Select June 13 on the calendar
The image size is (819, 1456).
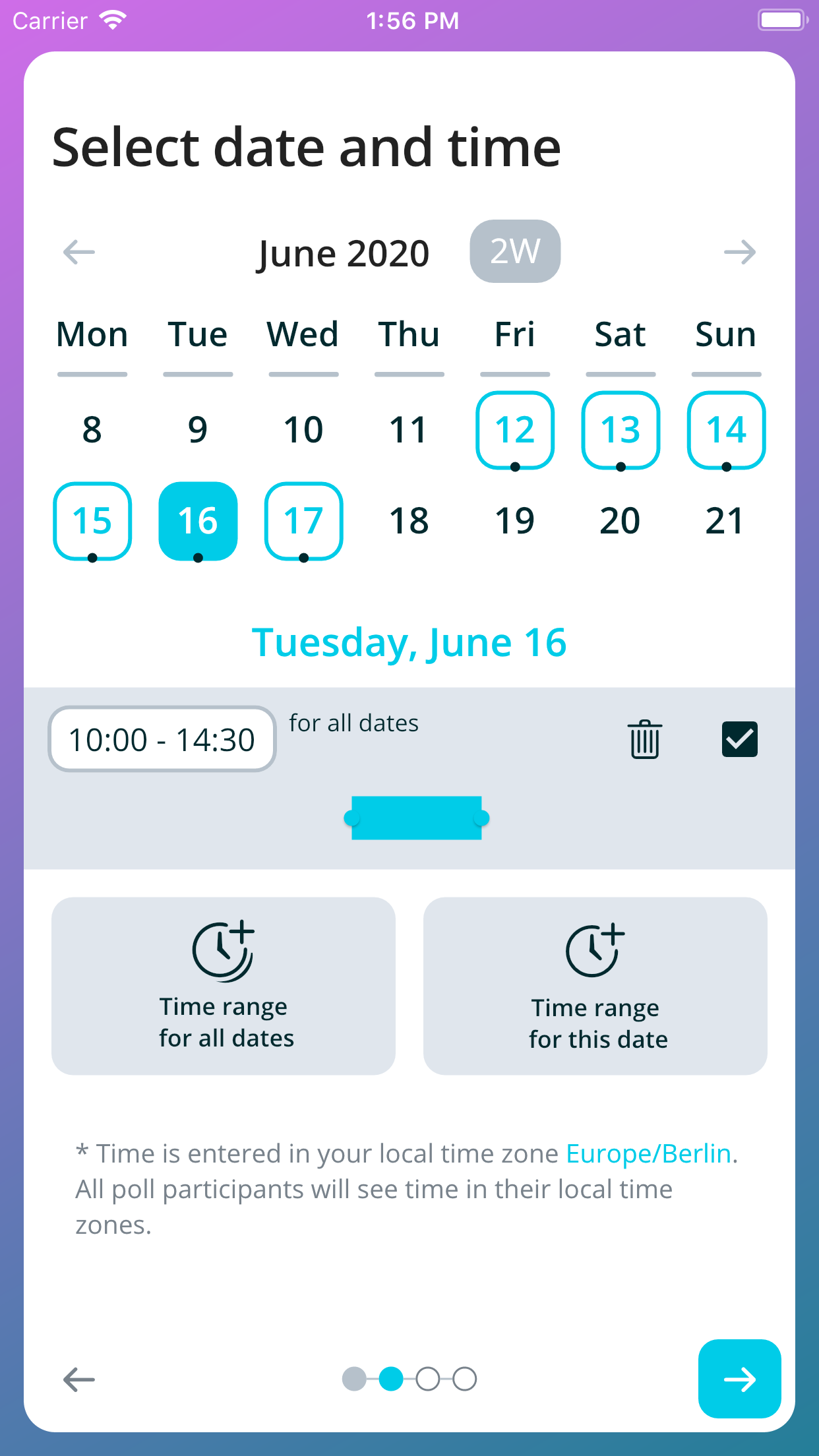point(621,430)
